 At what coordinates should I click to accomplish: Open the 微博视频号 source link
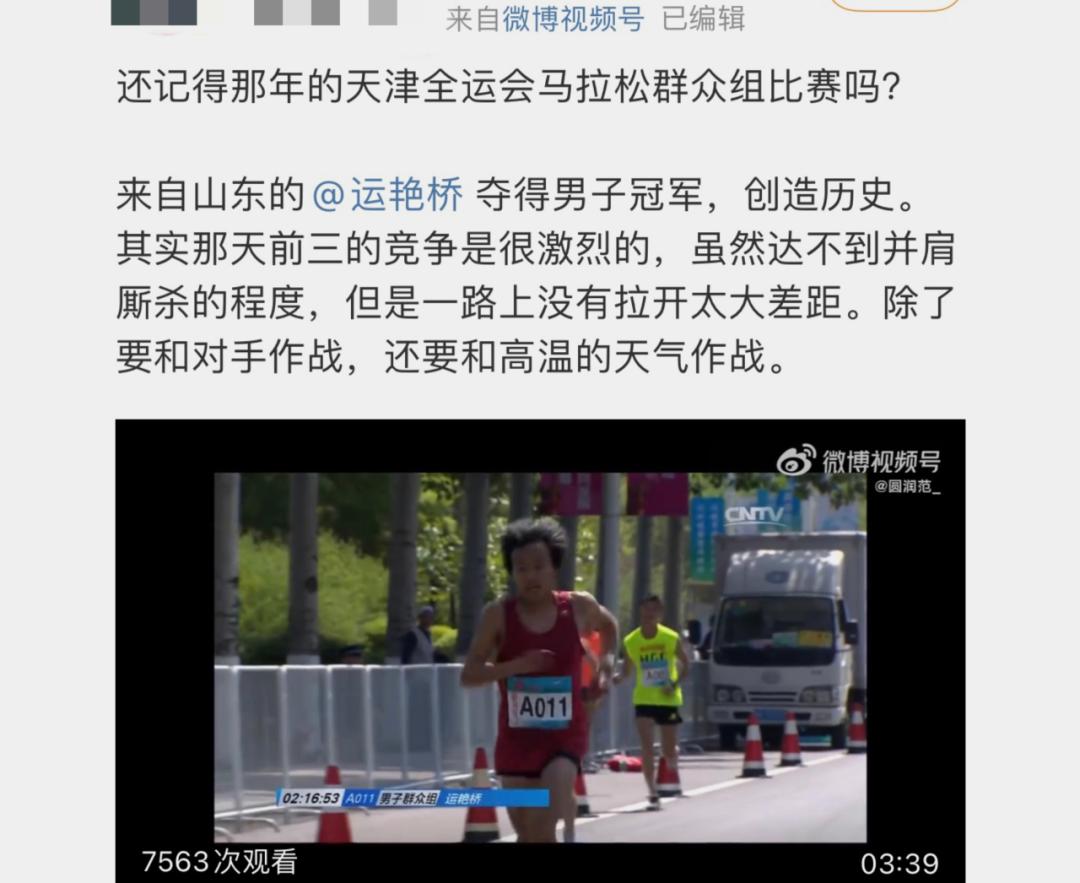573,19
